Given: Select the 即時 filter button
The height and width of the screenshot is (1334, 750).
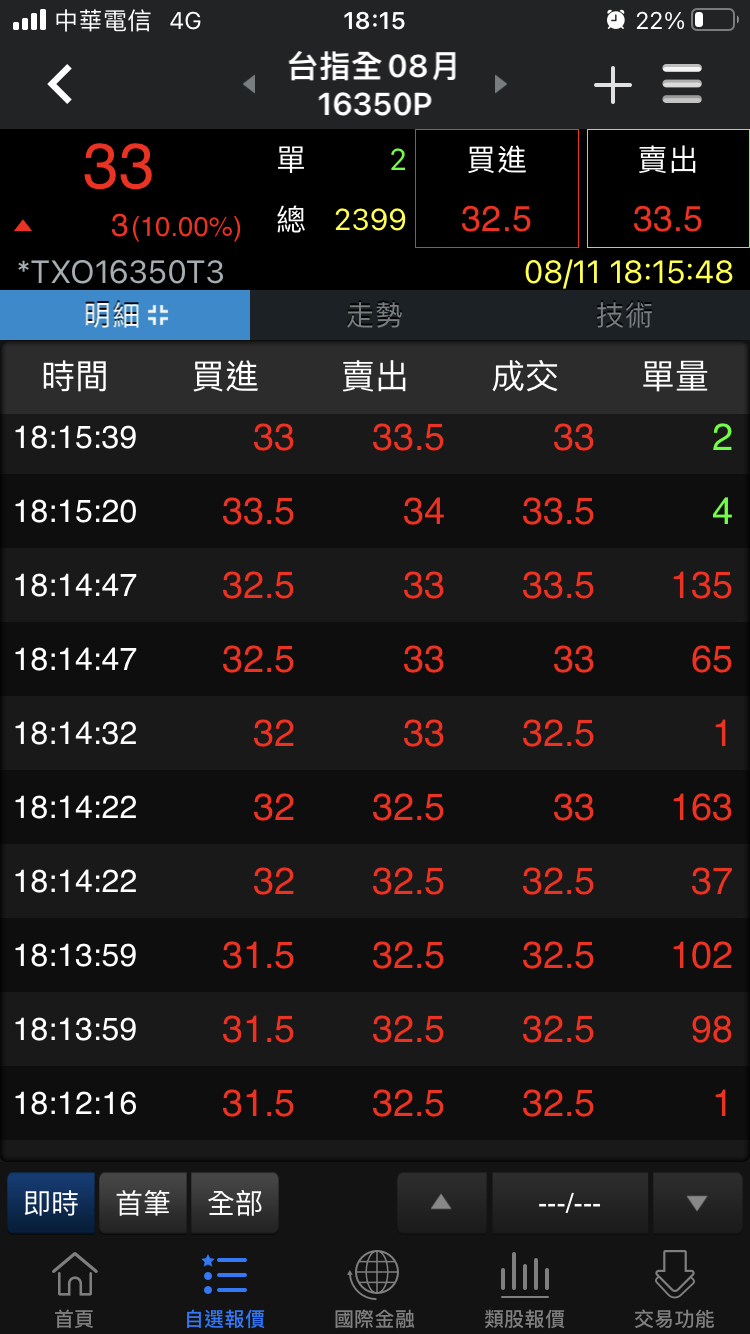Looking at the screenshot, I should click(51, 1203).
